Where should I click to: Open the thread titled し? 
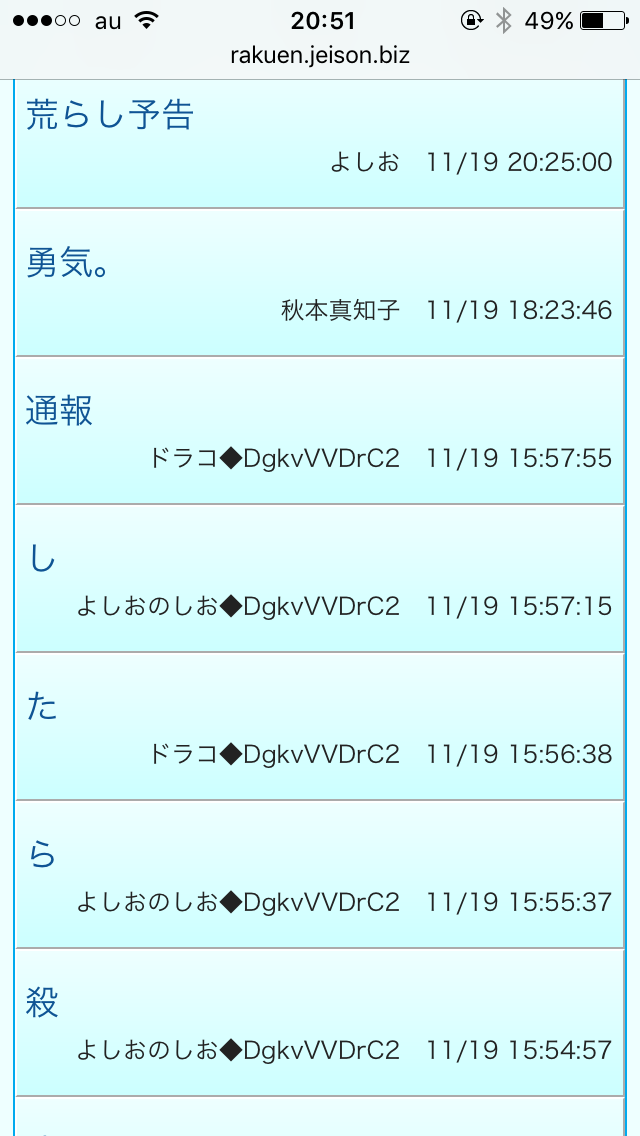tap(42, 559)
